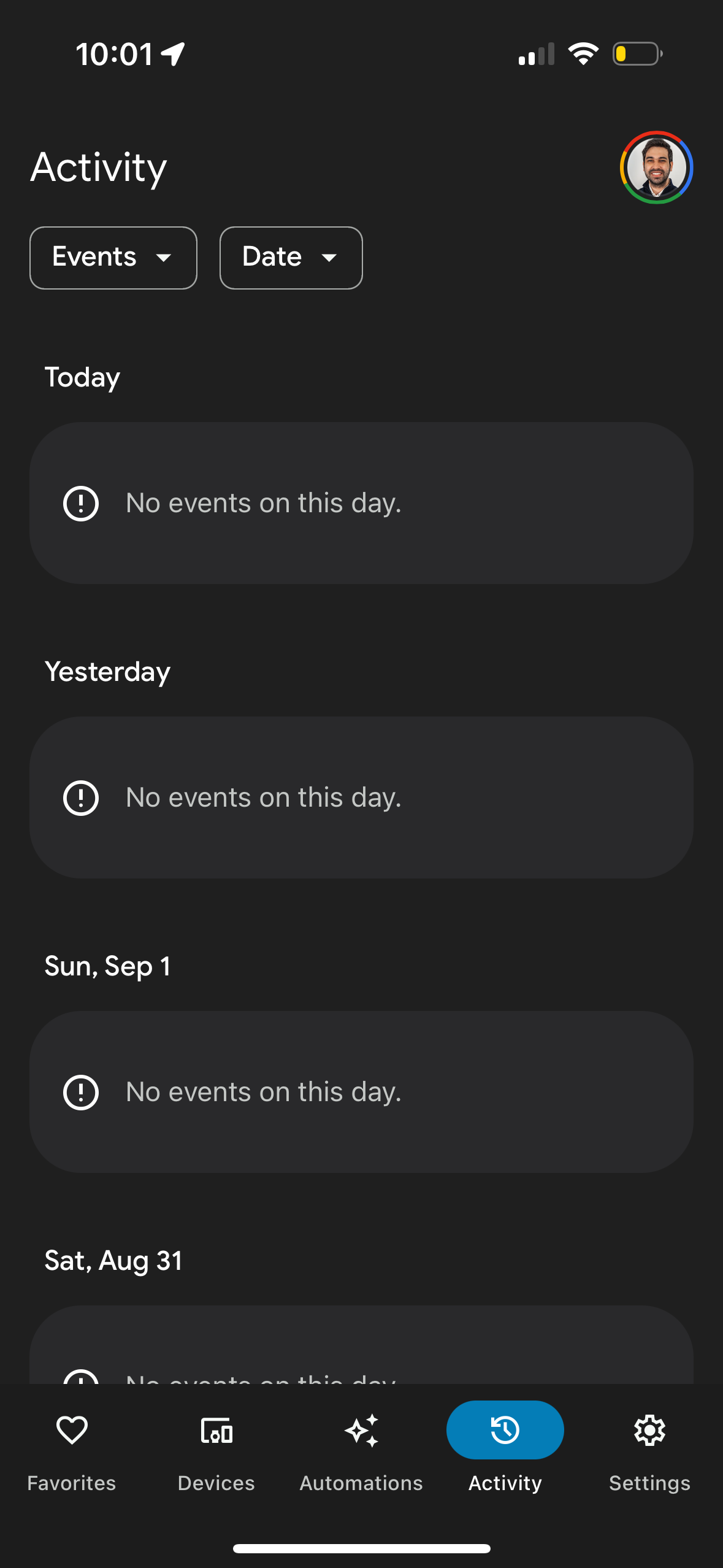Select the Devices icon in bottom navigation

[216, 1431]
